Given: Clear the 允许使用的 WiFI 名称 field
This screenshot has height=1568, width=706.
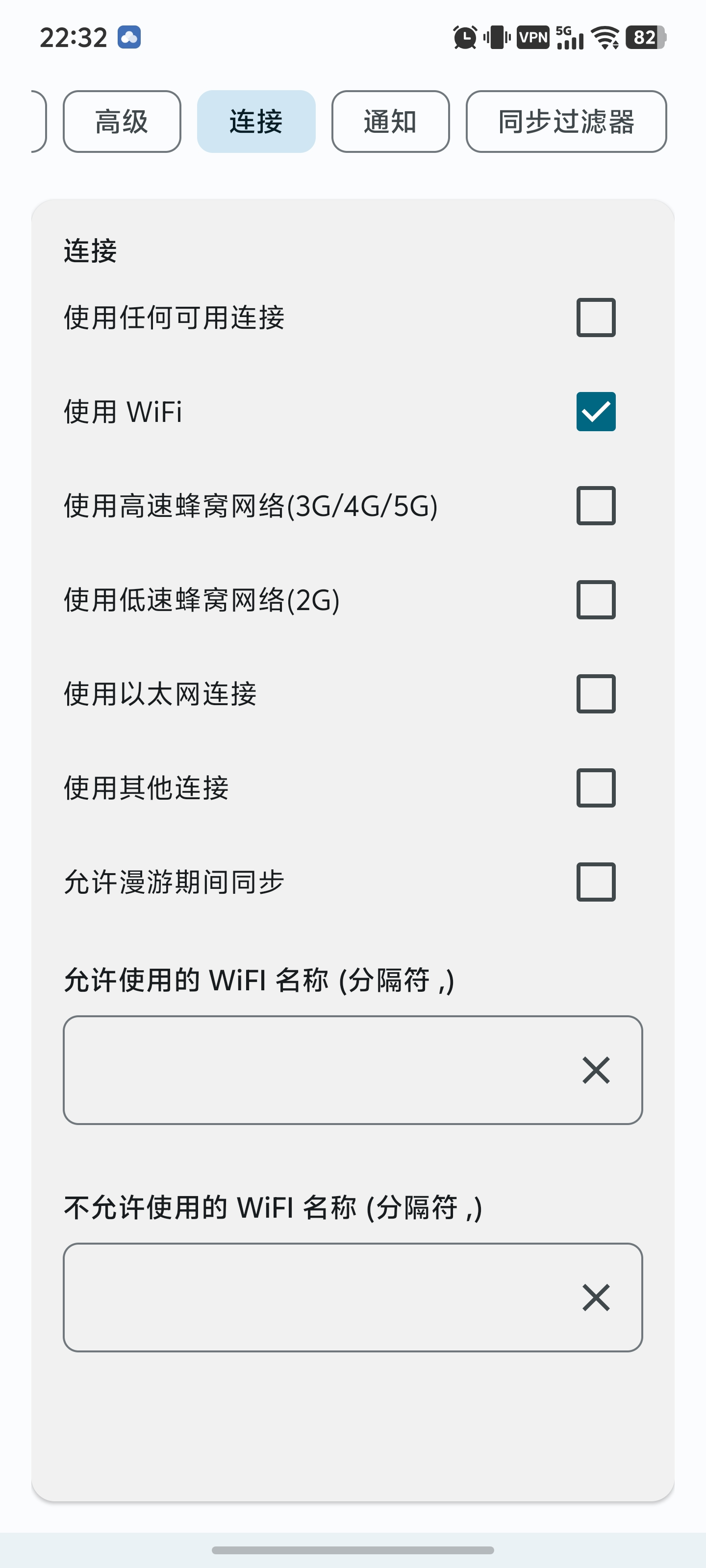Looking at the screenshot, I should click(596, 1070).
